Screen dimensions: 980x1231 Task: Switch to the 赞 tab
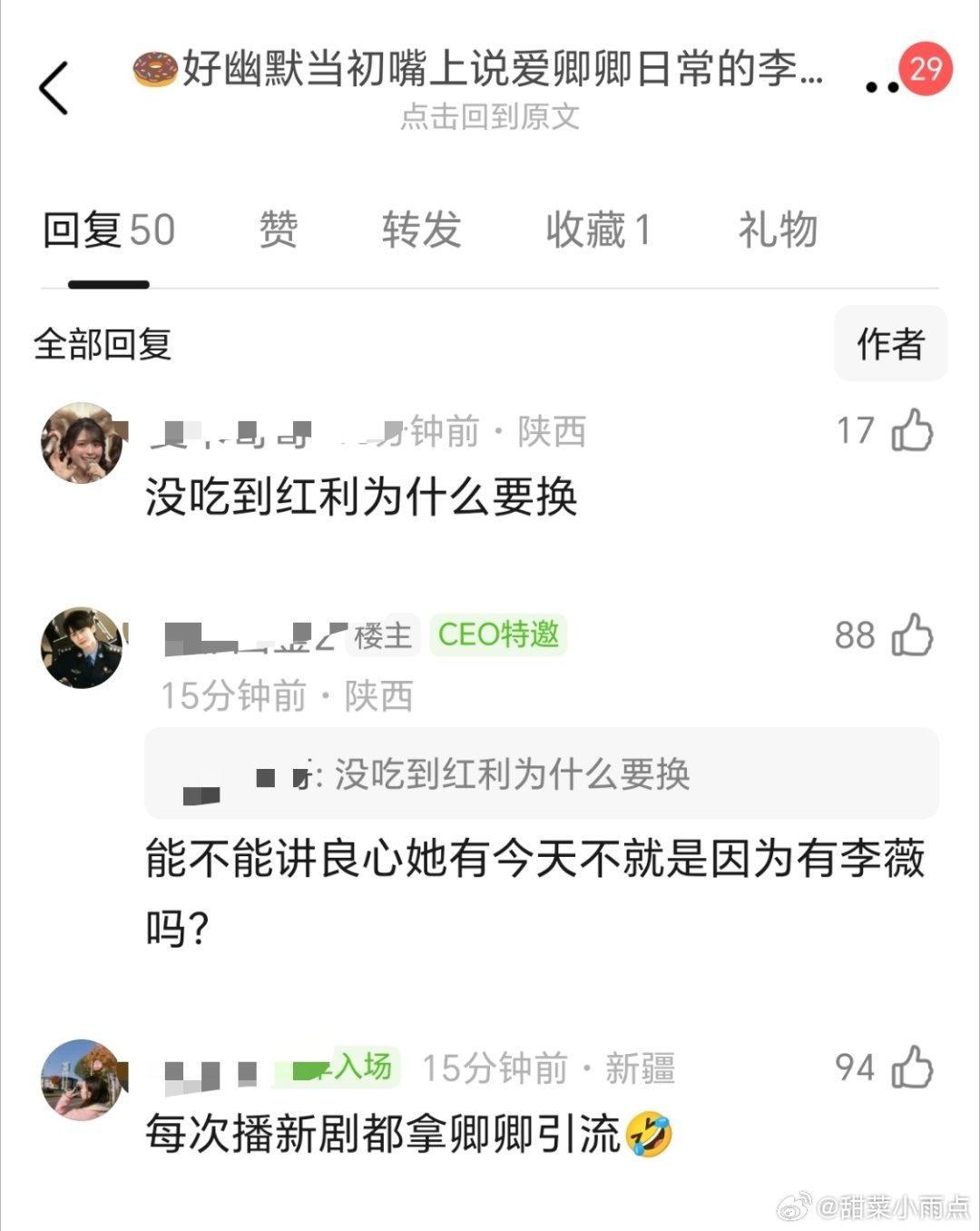point(276,230)
